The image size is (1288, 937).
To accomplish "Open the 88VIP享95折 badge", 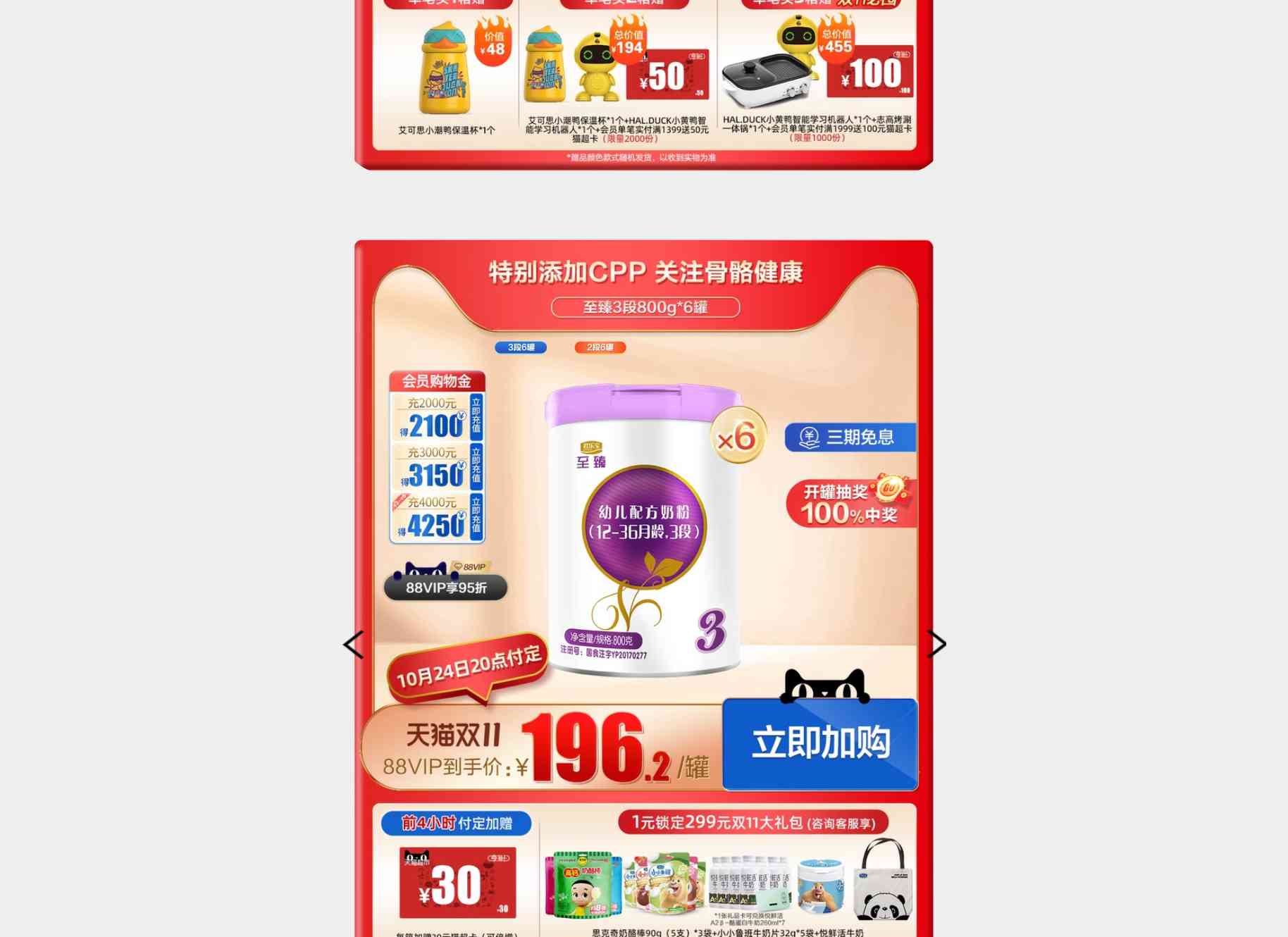I will (x=445, y=587).
